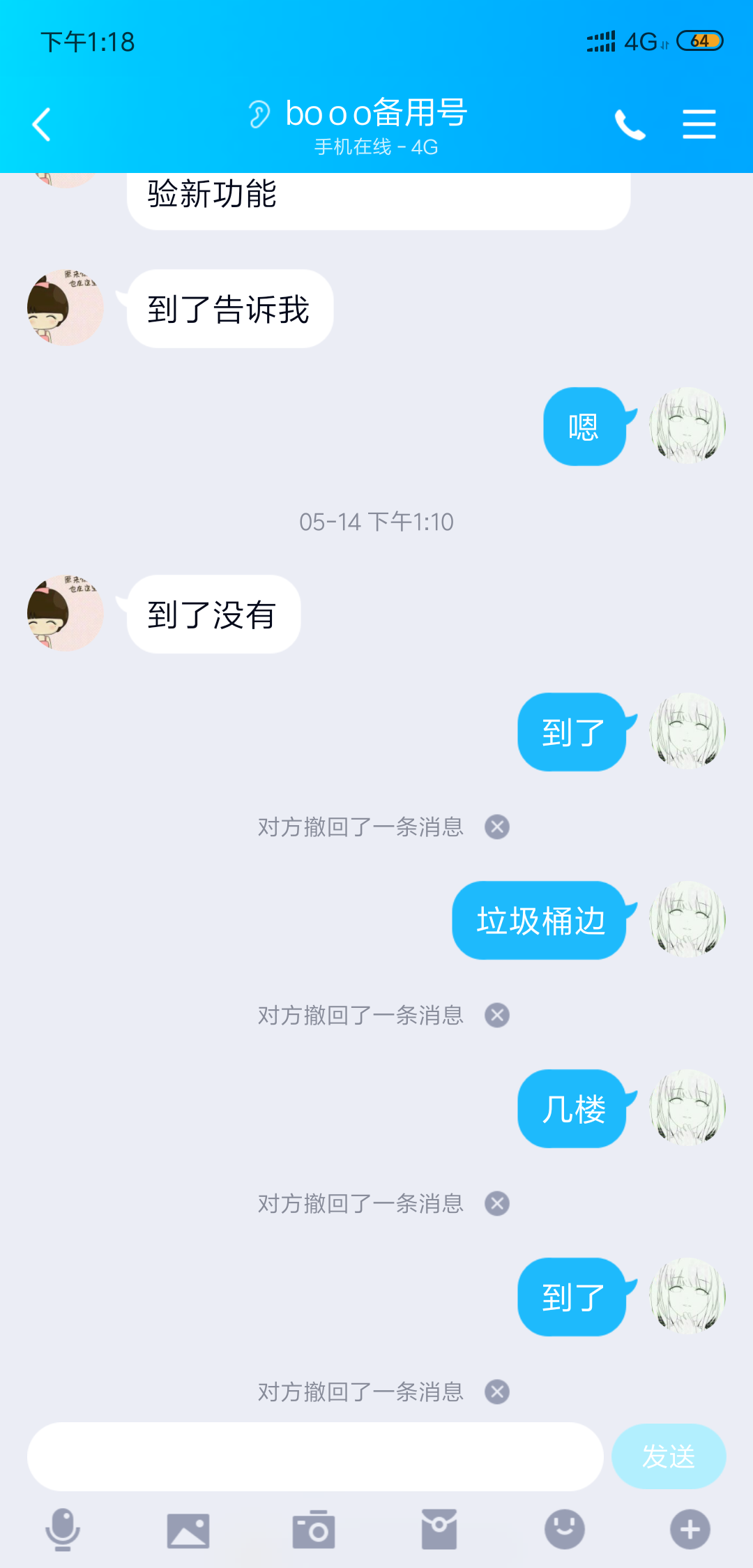Go back from the chat
Viewport: 753px width, 1568px height.
coord(42,125)
